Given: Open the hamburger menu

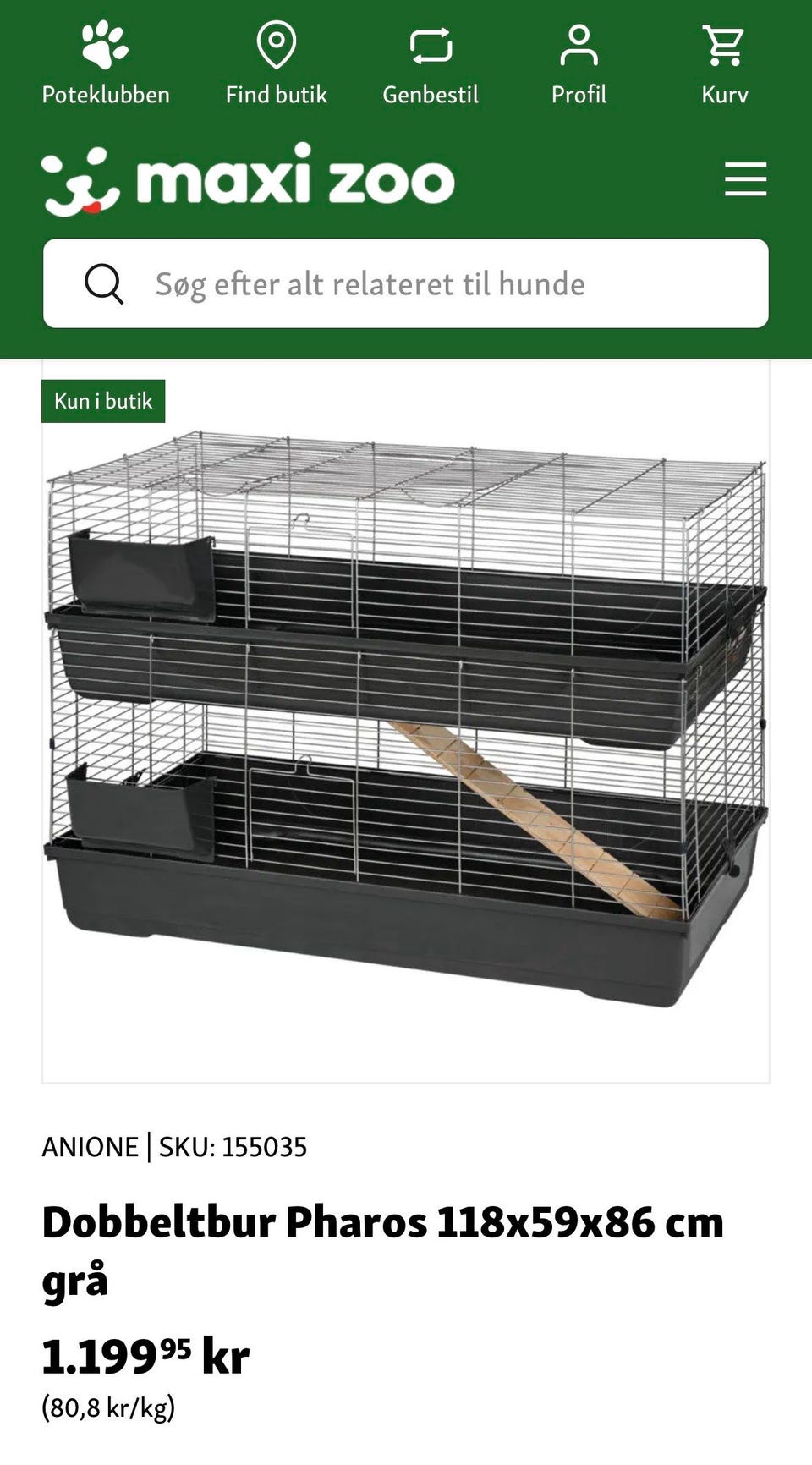Looking at the screenshot, I should (745, 179).
